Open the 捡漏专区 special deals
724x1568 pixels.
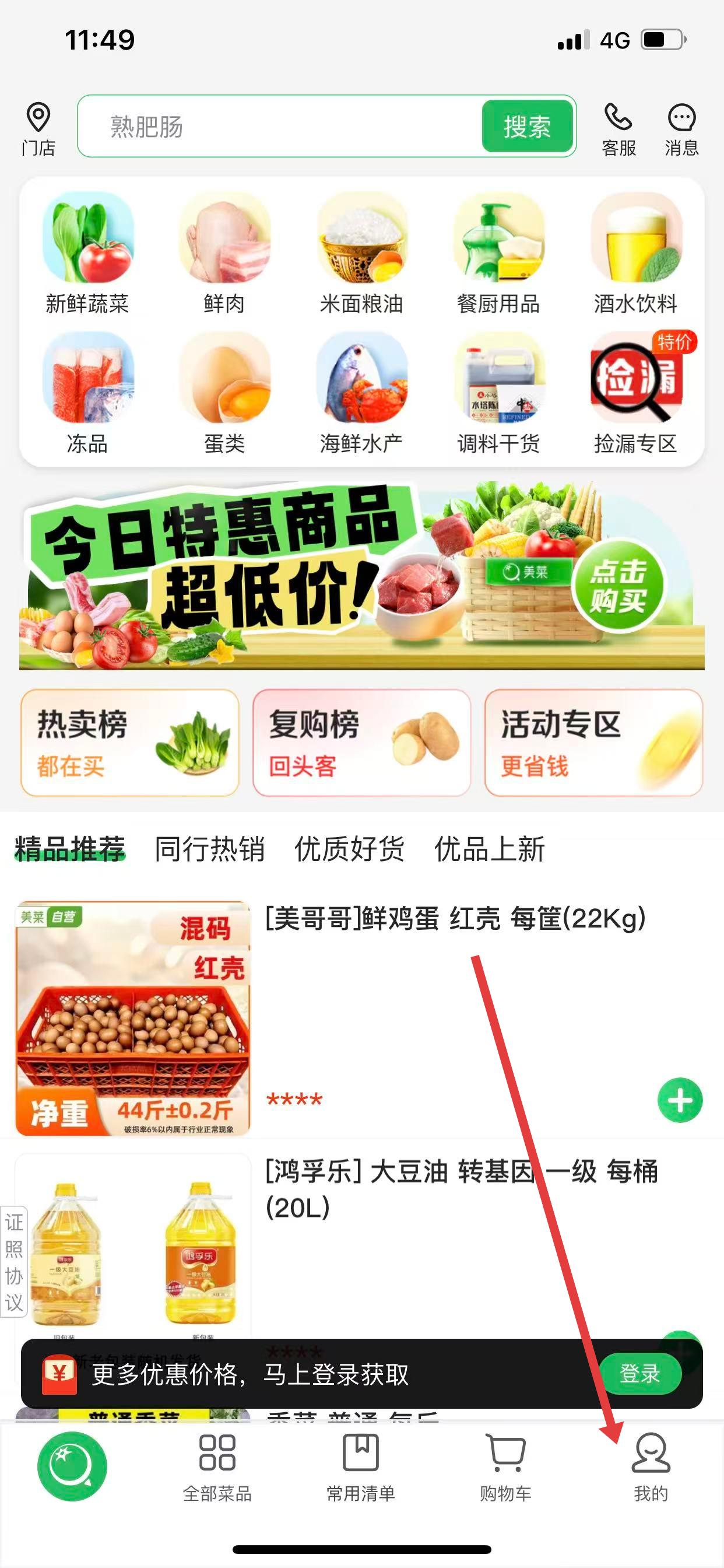635,393
